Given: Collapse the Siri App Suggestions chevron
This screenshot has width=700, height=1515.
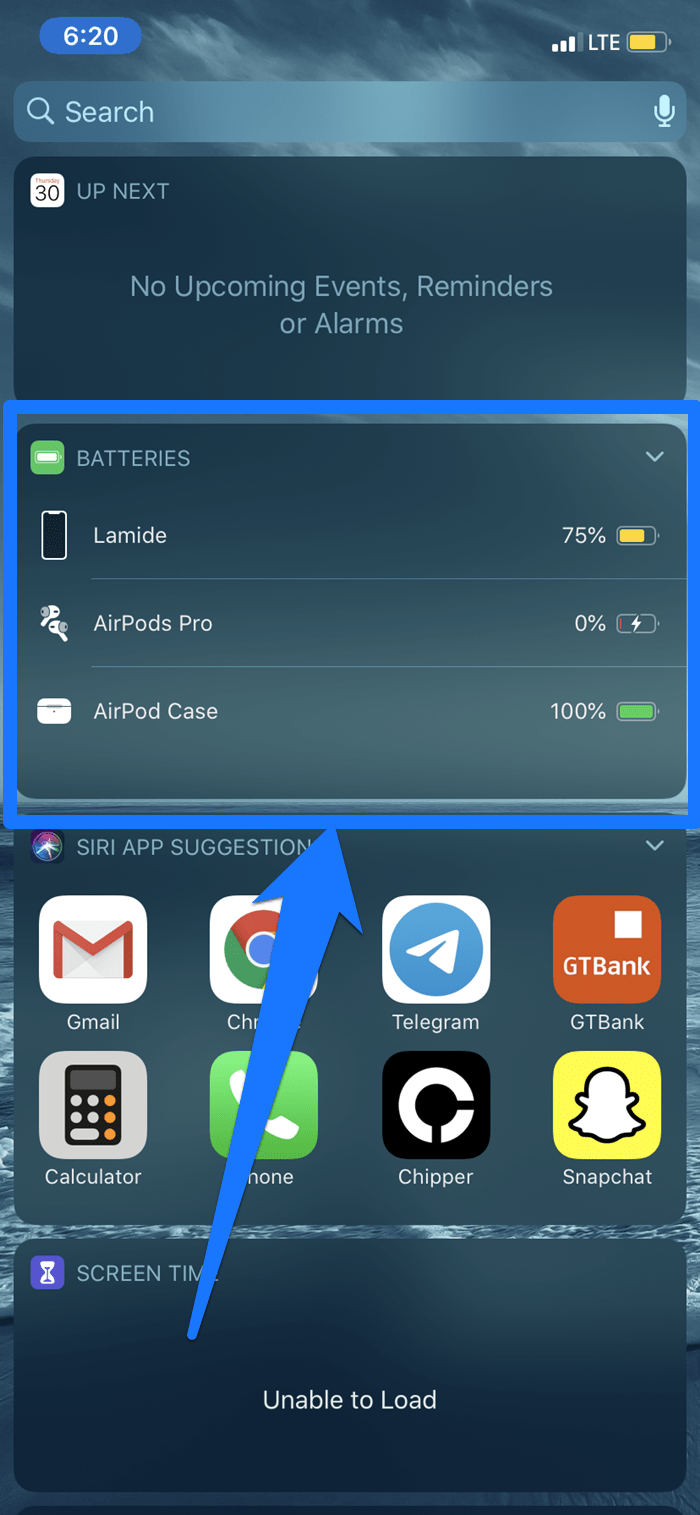Looking at the screenshot, I should (655, 846).
